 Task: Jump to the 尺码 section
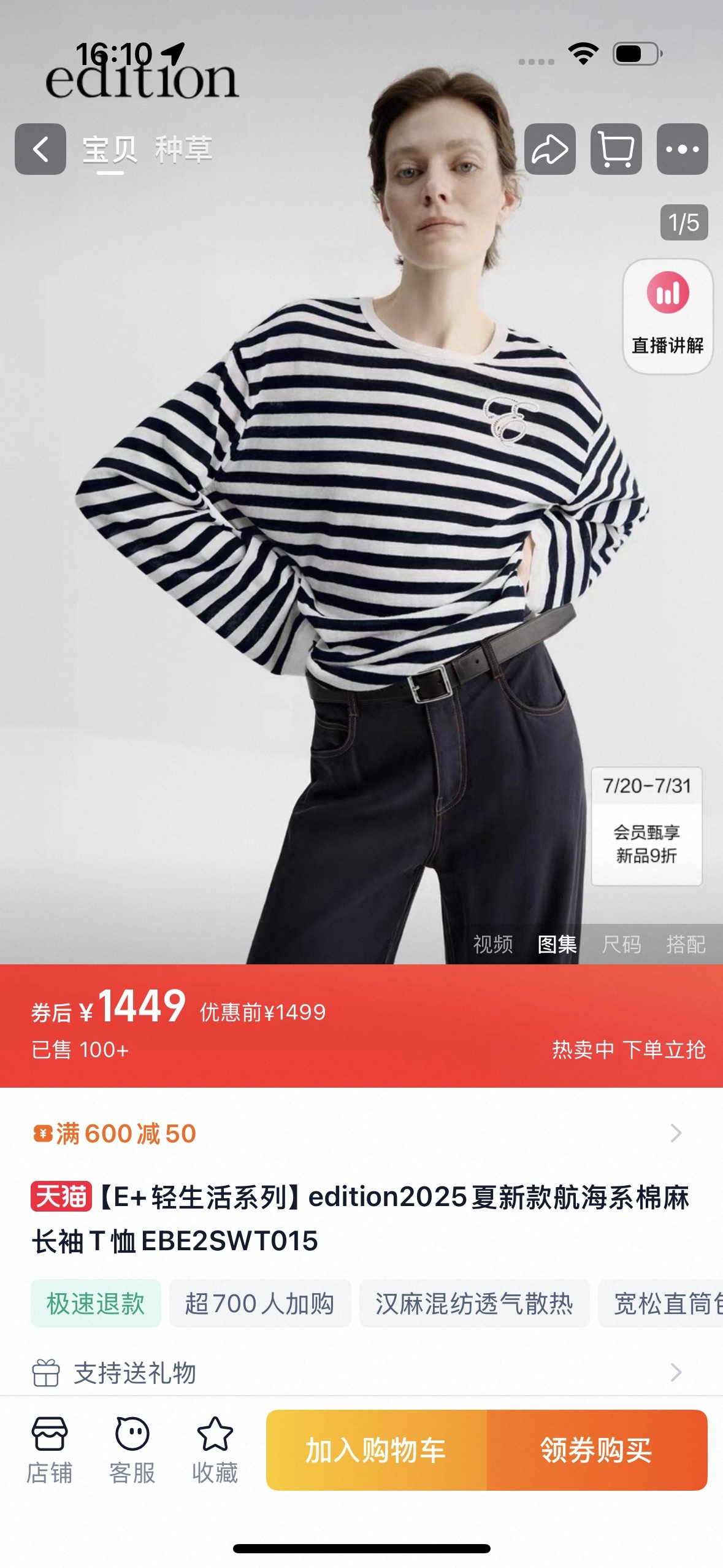pos(621,943)
